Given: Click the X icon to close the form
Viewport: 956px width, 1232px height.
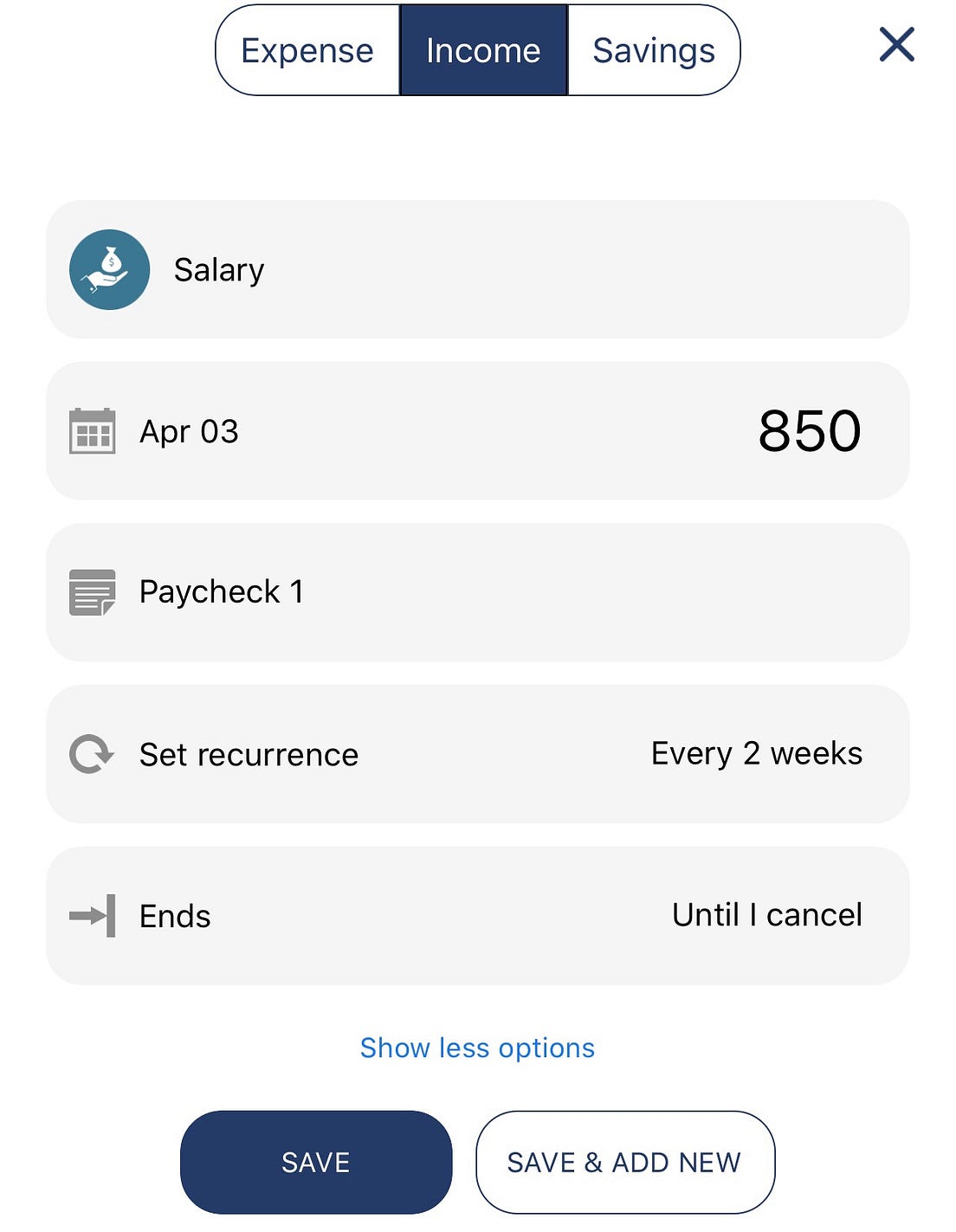Looking at the screenshot, I should [895, 45].
